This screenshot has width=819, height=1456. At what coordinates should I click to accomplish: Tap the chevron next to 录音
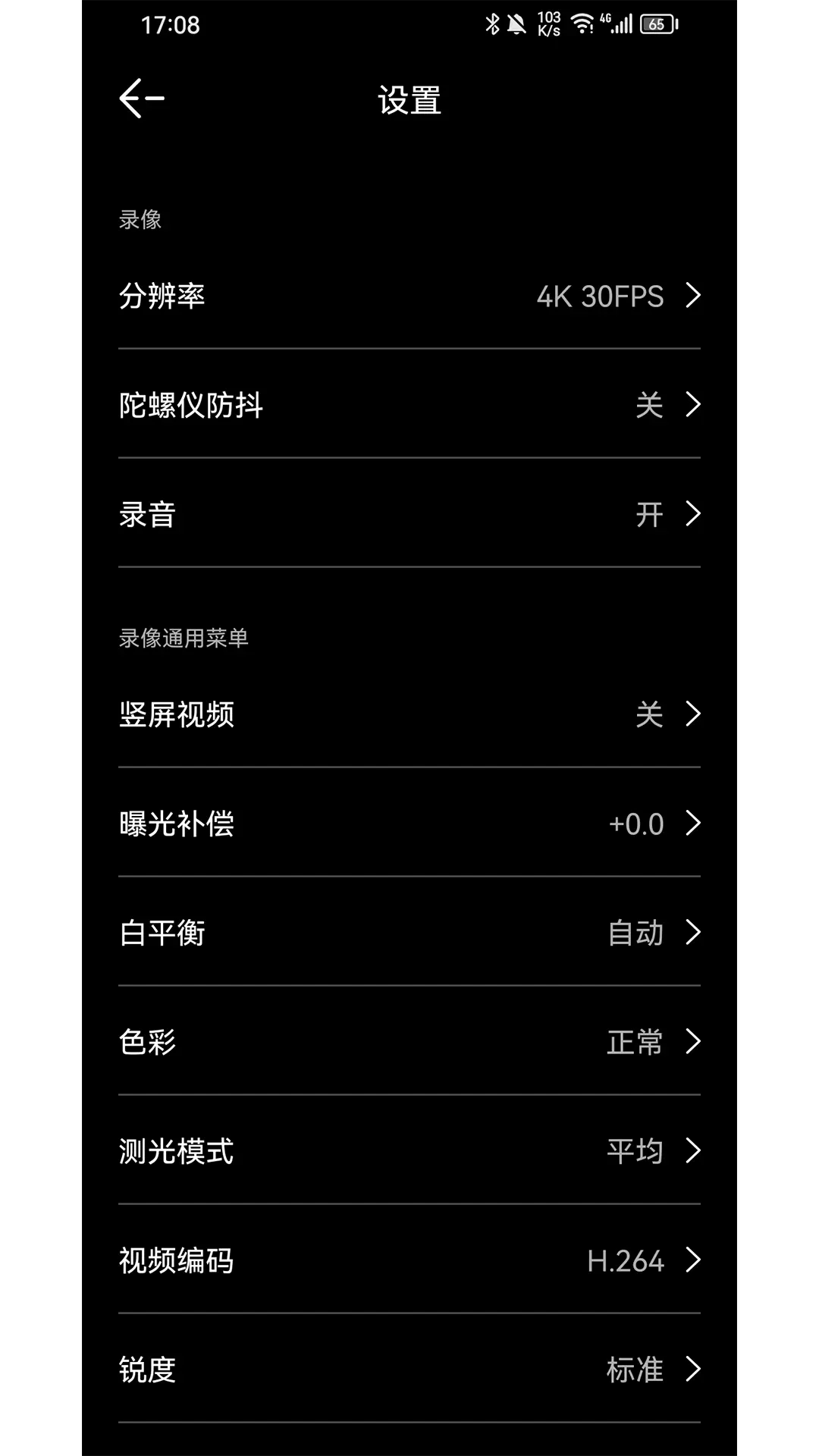692,516
